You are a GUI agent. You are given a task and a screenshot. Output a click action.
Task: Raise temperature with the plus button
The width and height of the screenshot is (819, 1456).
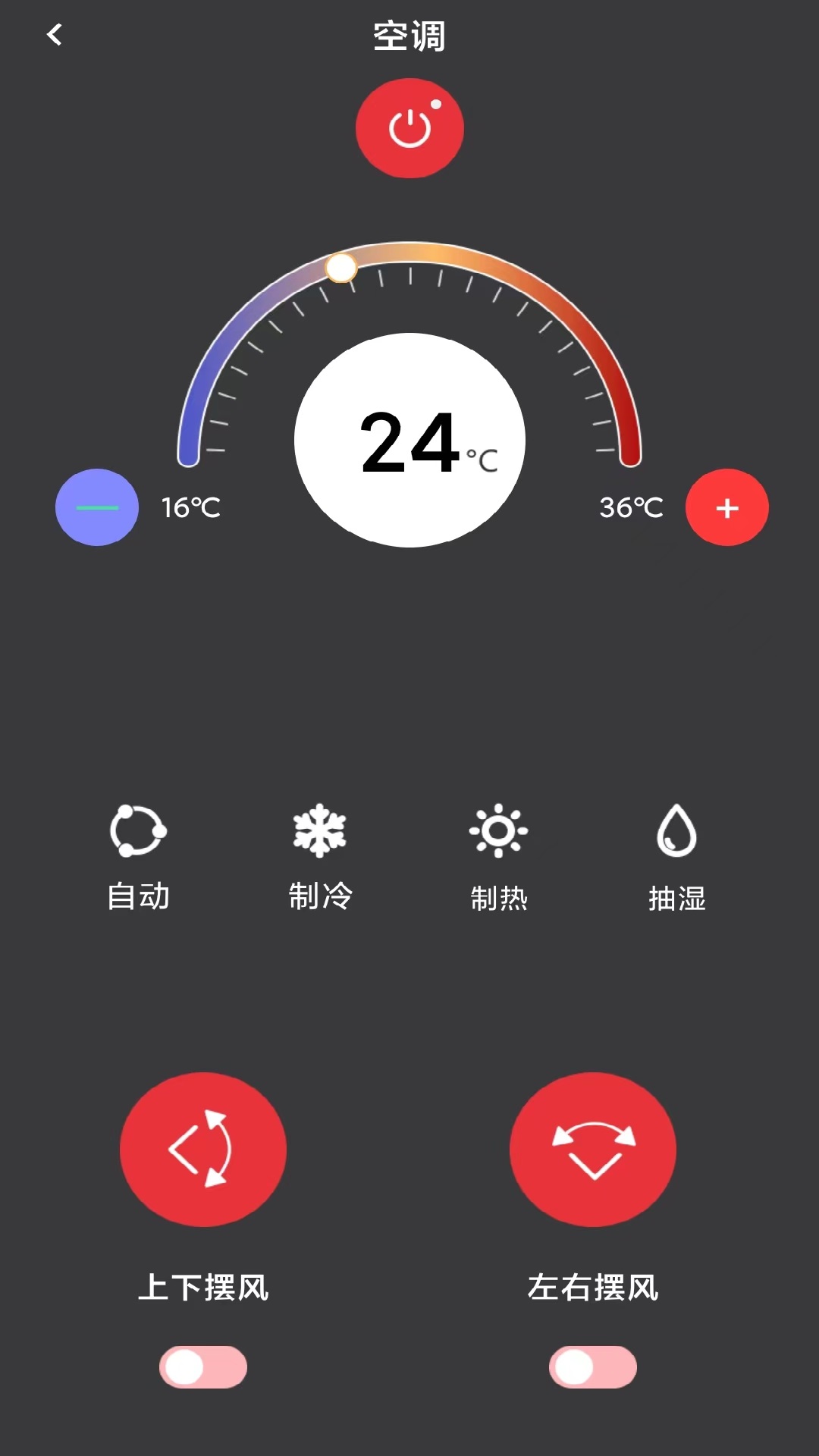[726, 507]
